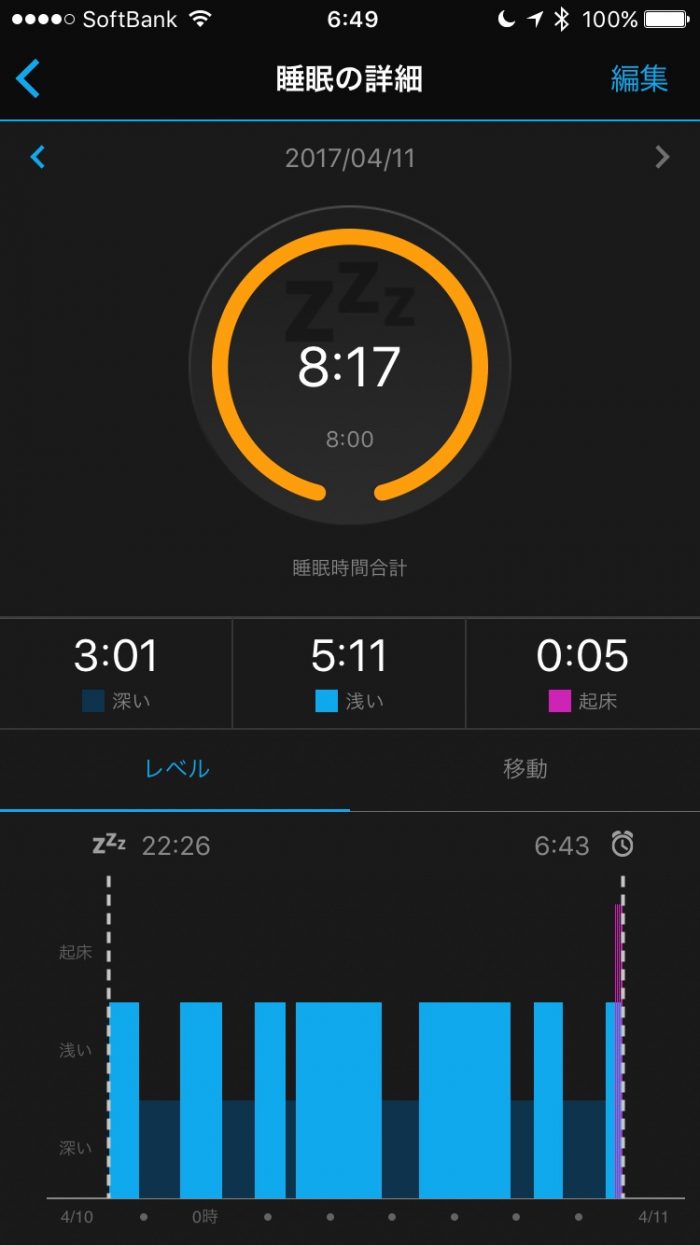Switch to the 移動 tab

click(x=525, y=769)
